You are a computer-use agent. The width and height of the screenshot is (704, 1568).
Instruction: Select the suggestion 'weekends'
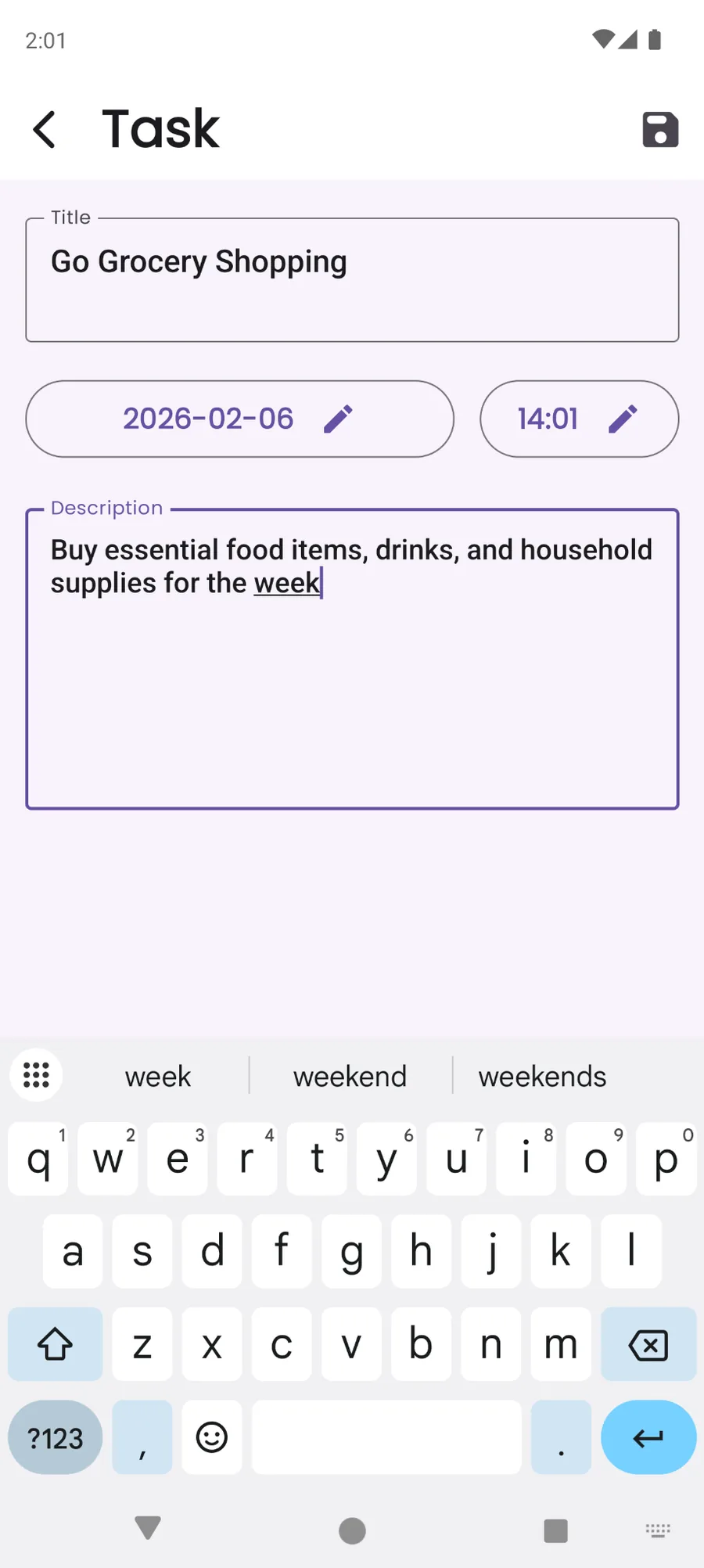542,1076
